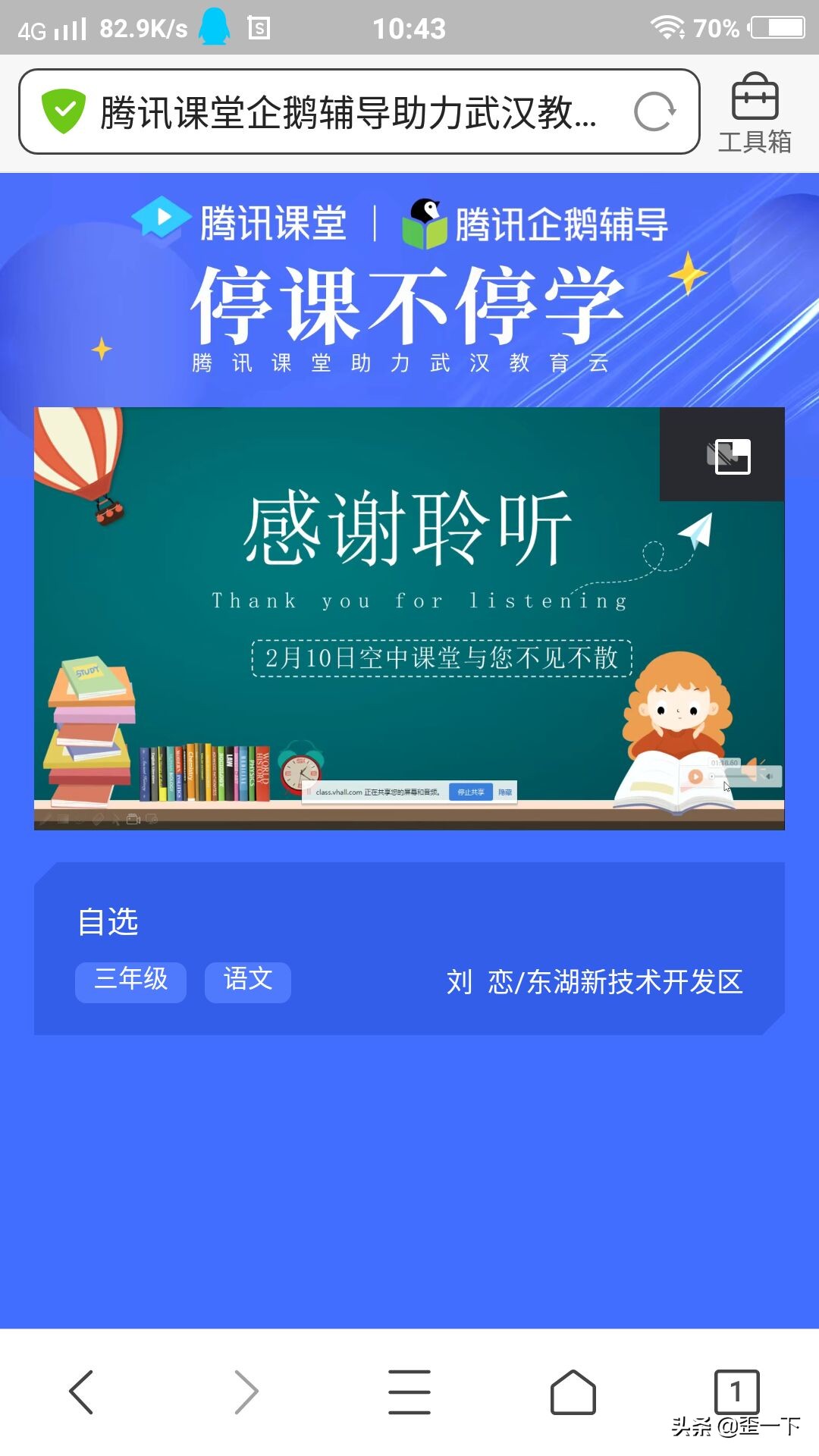Select the 语文 subject chip
The height and width of the screenshot is (1456, 819).
coord(248,982)
